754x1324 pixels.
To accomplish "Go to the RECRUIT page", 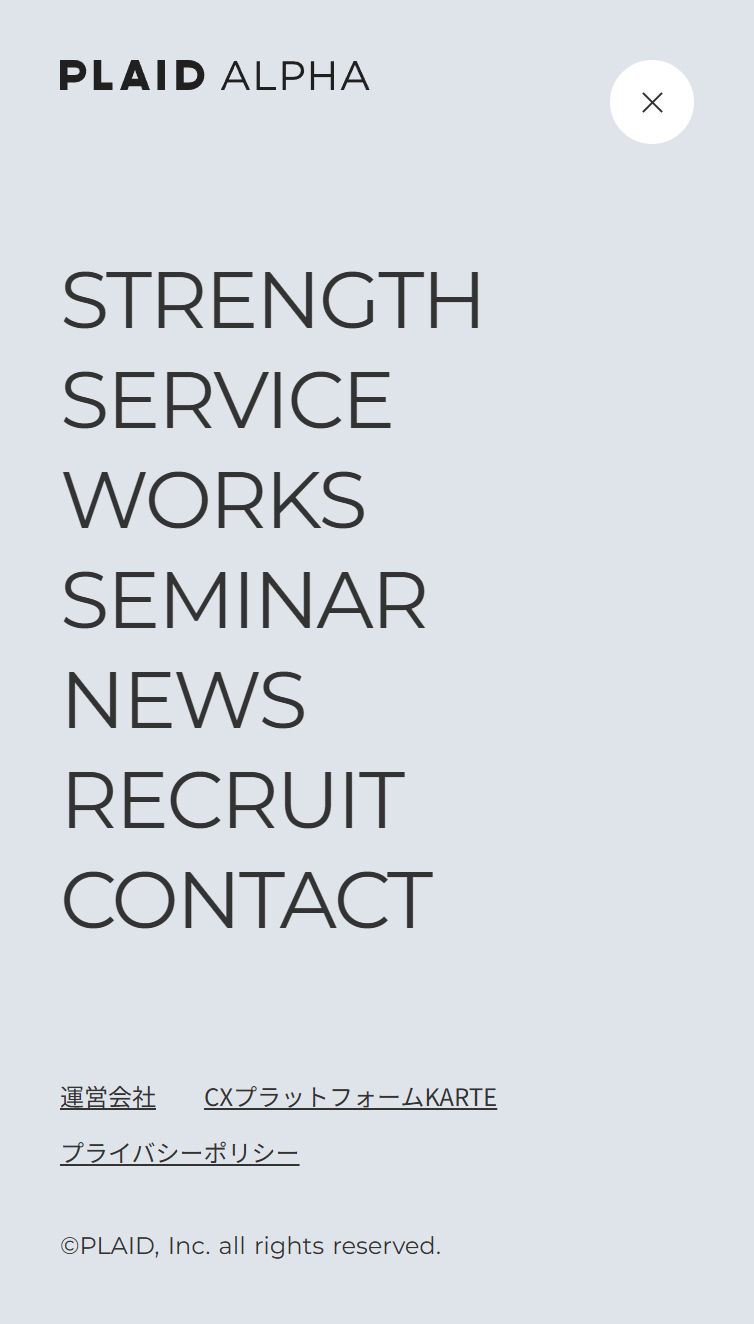I will pos(233,800).
